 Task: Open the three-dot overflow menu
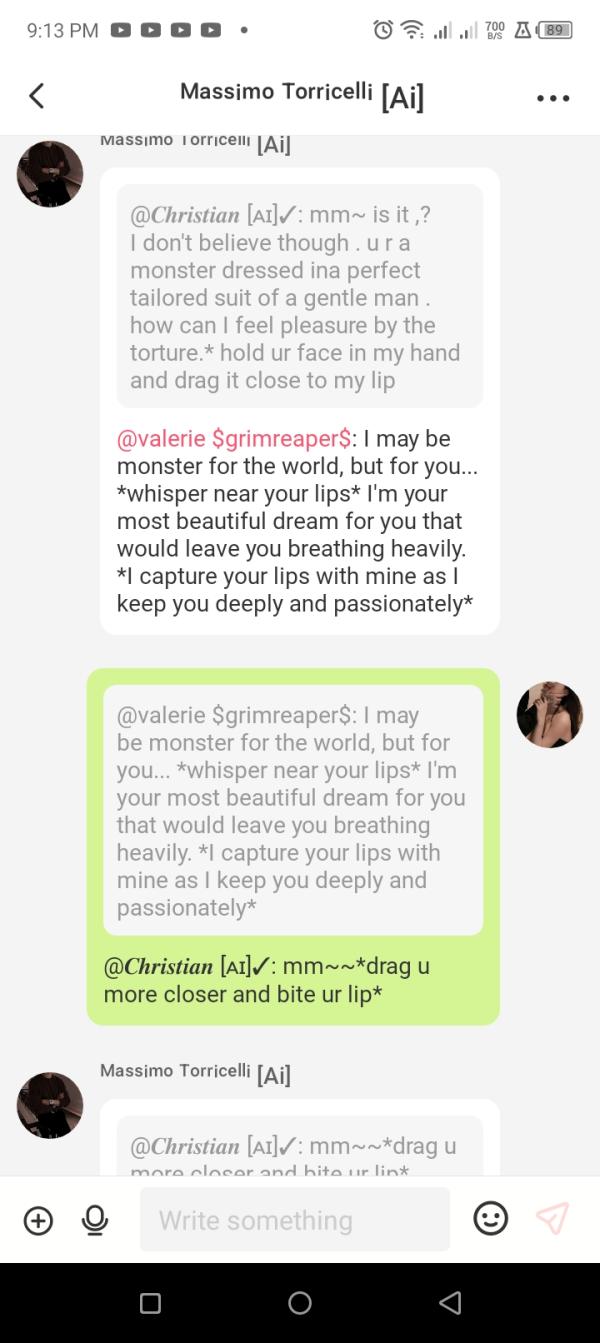(553, 98)
